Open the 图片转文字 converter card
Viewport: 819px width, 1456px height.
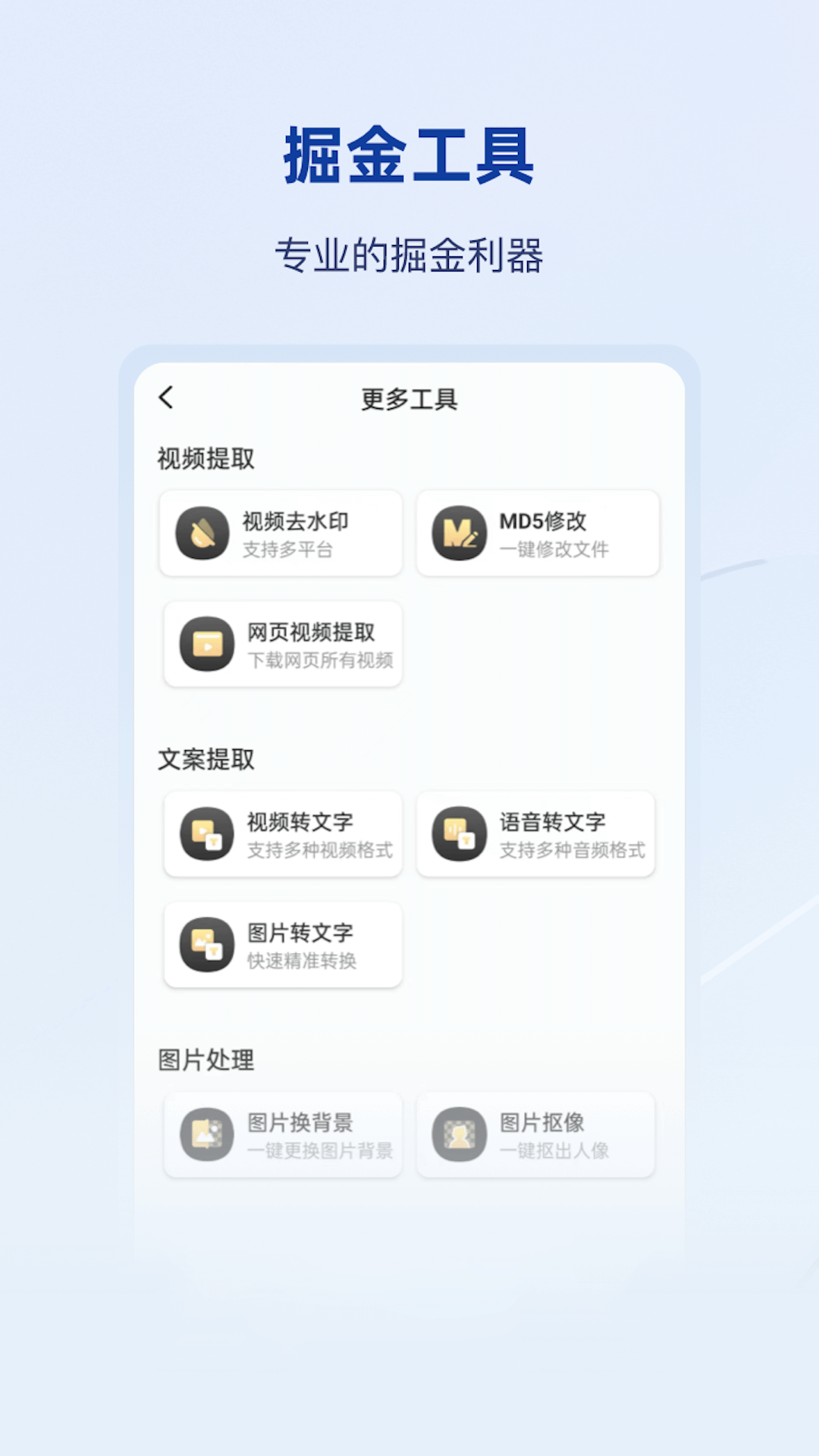pyautogui.click(x=283, y=946)
